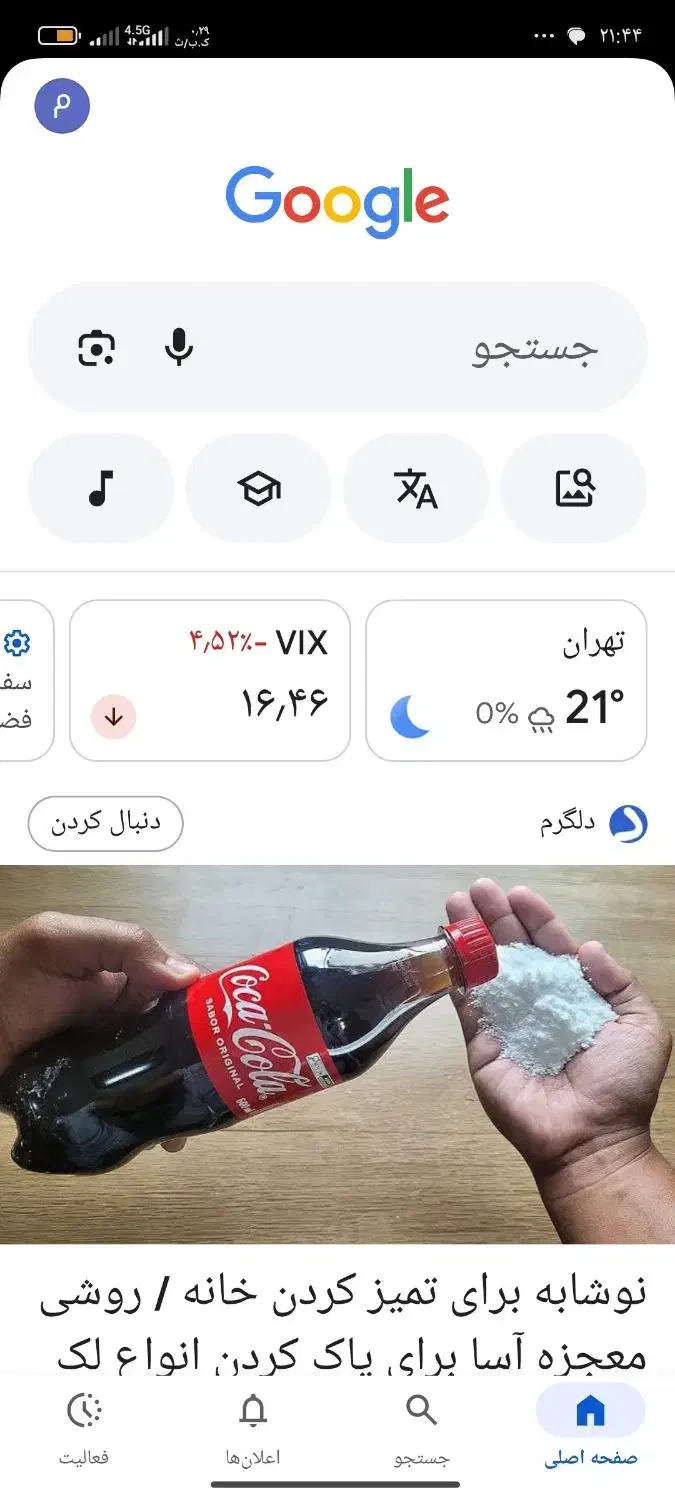Open the homework help graduation cap shortcut
The height and width of the screenshot is (1500, 675).
258,488
